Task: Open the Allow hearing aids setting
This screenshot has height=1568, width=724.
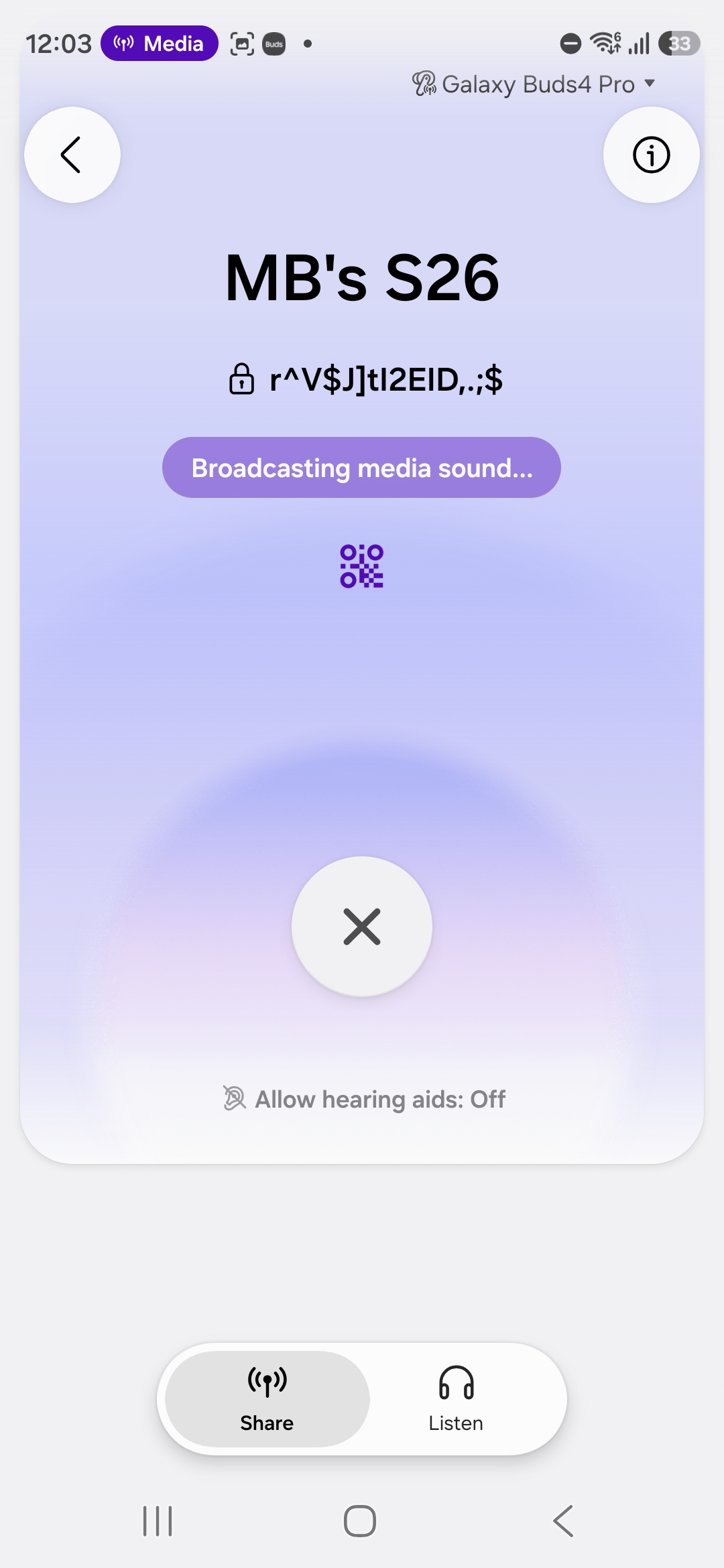Action: (364, 1099)
